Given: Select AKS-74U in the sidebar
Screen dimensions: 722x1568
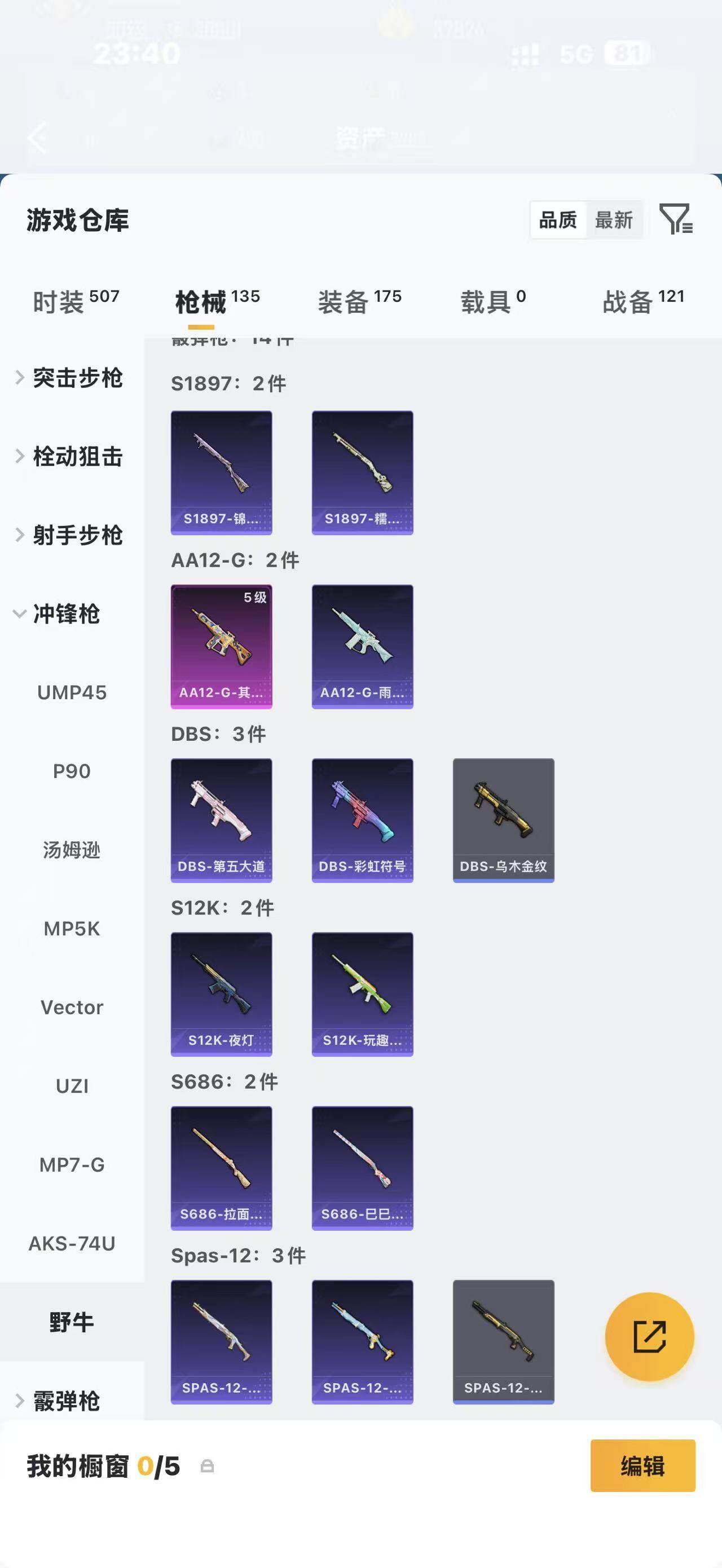Looking at the screenshot, I should click(x=72, y=1243).
